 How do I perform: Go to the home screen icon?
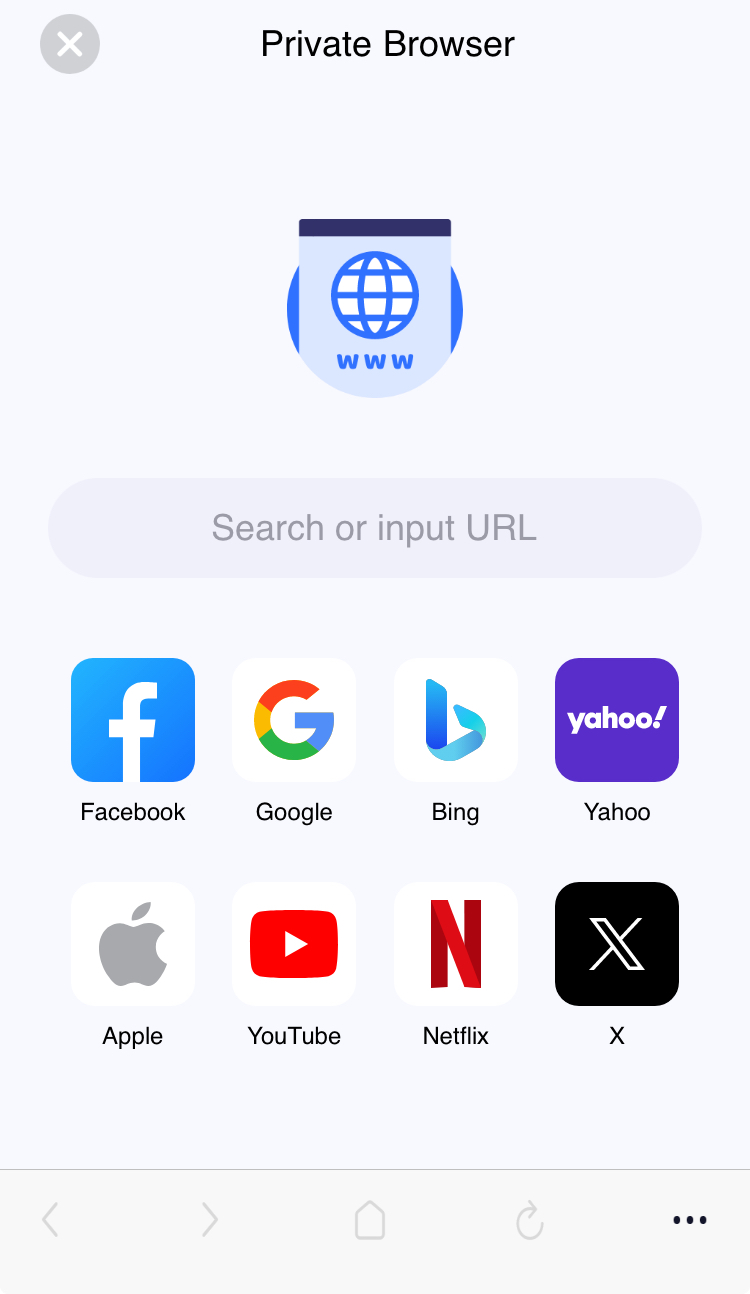[x=370, y=1219]
